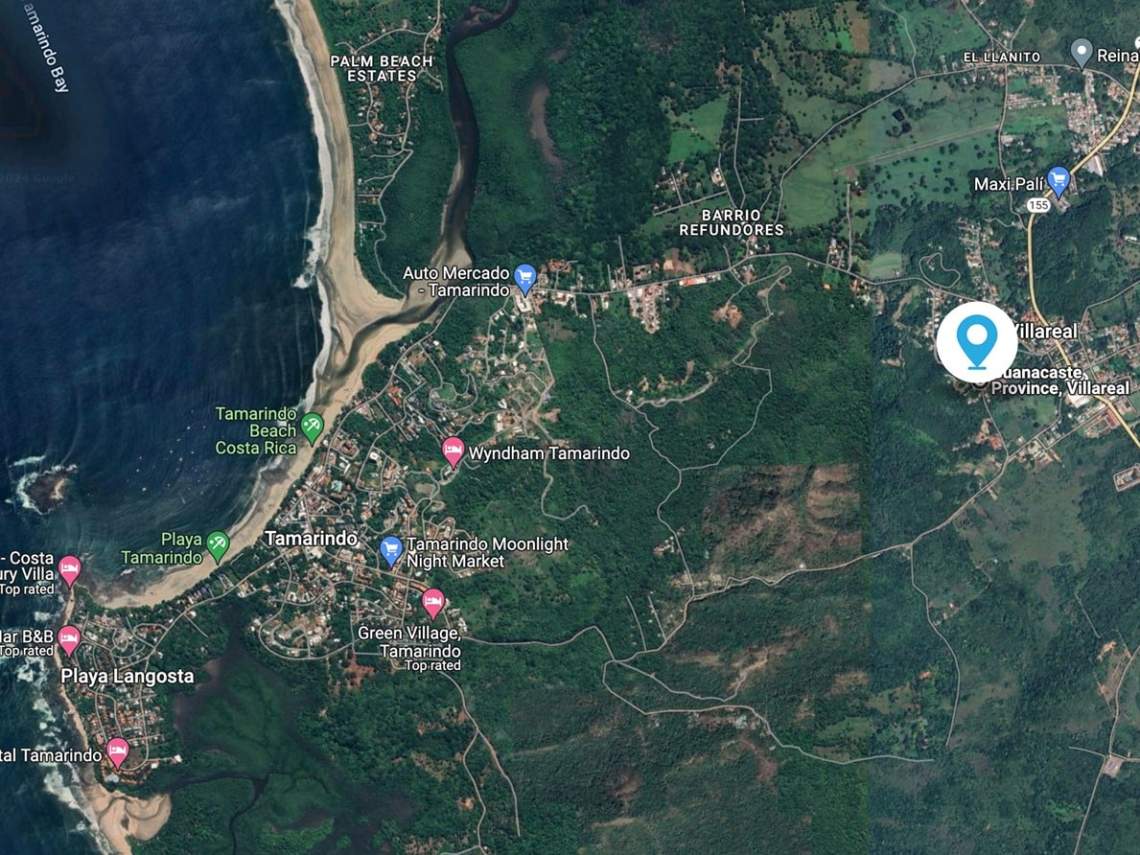Tap the Costa luxury villa hotel pin
Screen dimensions: 1140x855
[x=69, y=570]
